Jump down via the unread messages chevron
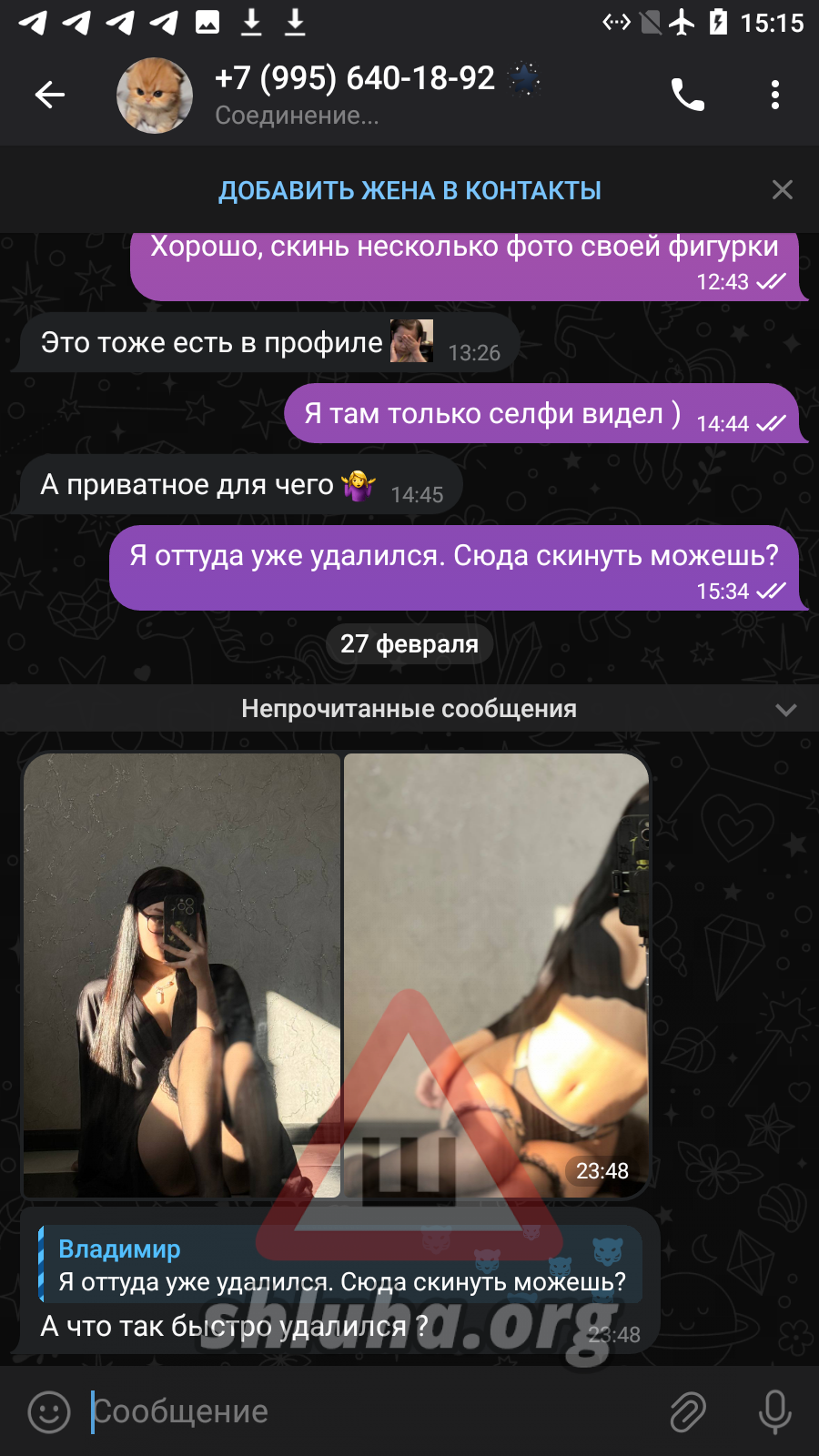Screen dimensions: 819x1456 click(785, 709)
